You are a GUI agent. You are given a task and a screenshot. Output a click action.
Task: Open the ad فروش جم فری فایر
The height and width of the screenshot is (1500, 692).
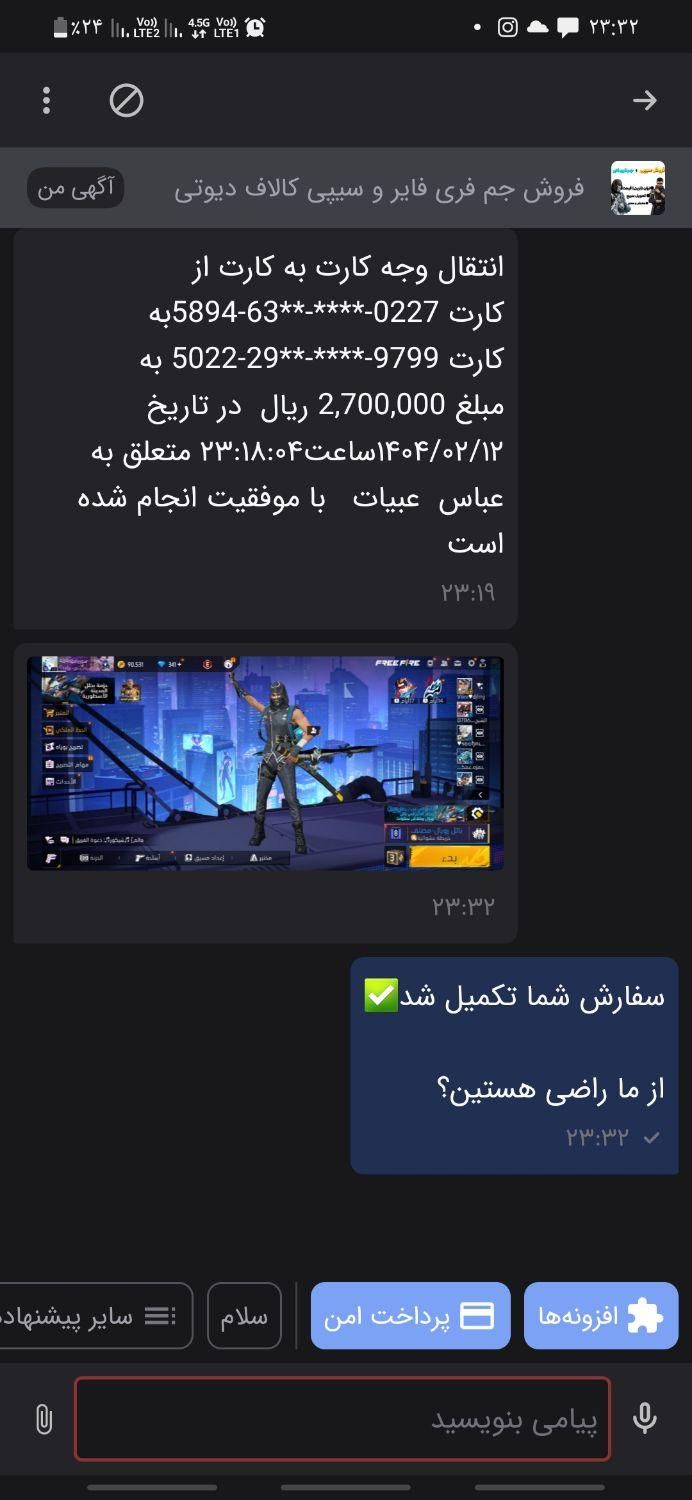tap(380, 189)
